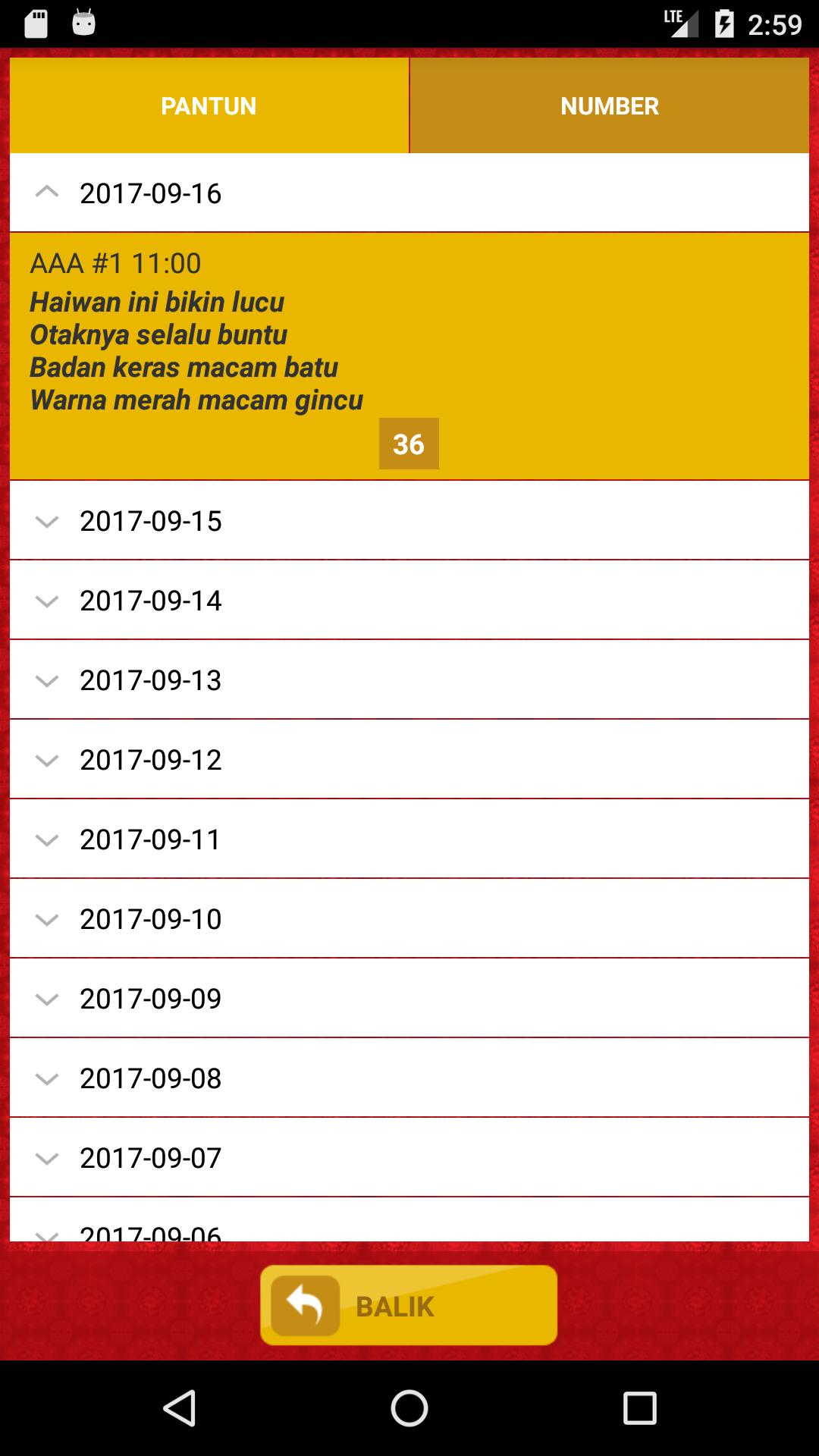This screenshot has width=819, height=1456.
Task: Switch to the Number tab
Action: point(609,106)
